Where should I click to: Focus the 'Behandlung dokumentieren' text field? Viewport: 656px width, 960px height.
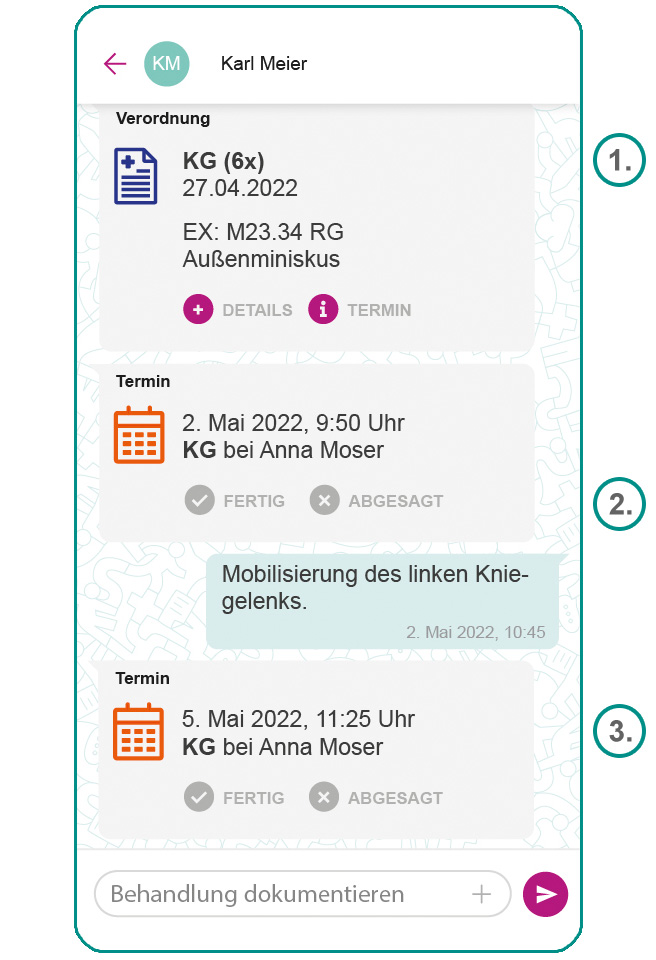(x=280, y=894)
